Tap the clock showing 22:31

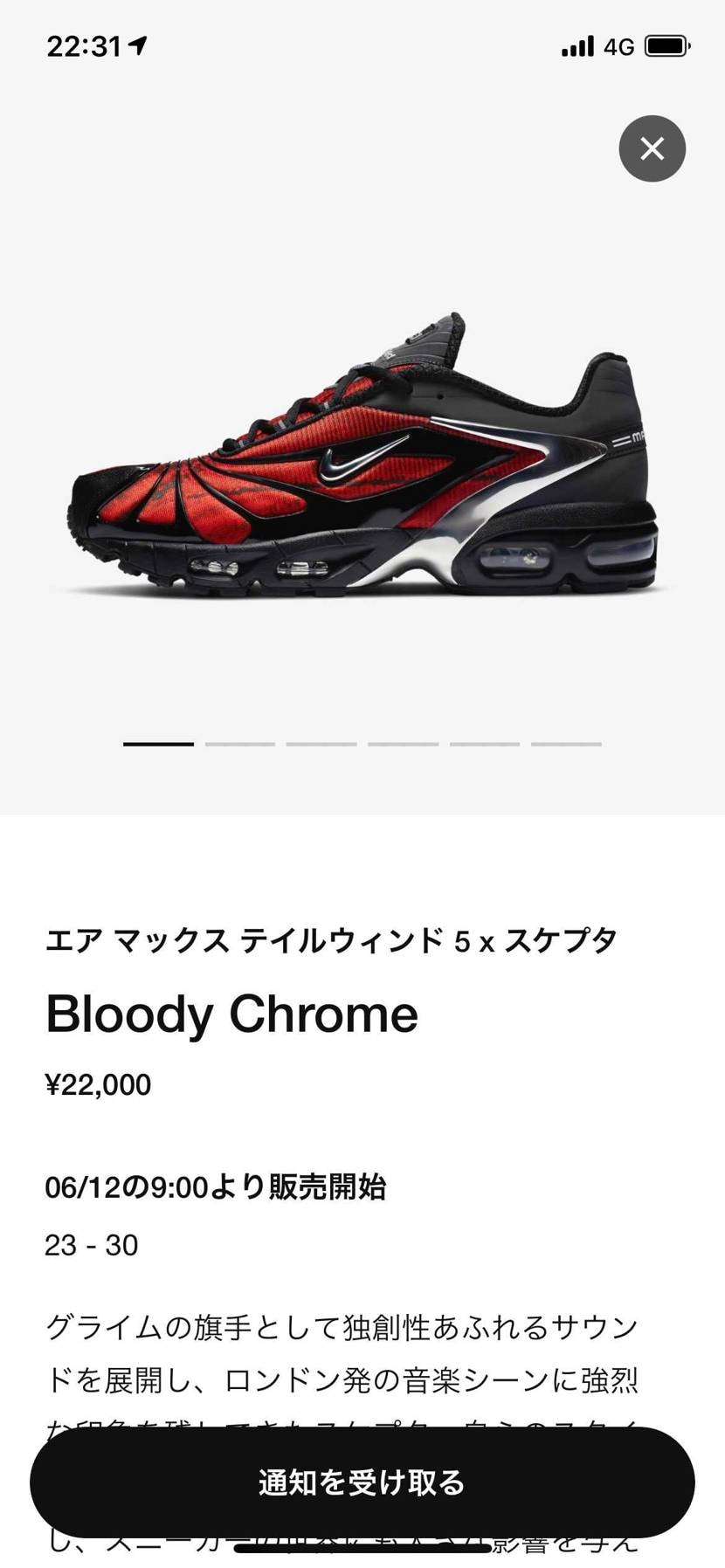click(83, 45)
